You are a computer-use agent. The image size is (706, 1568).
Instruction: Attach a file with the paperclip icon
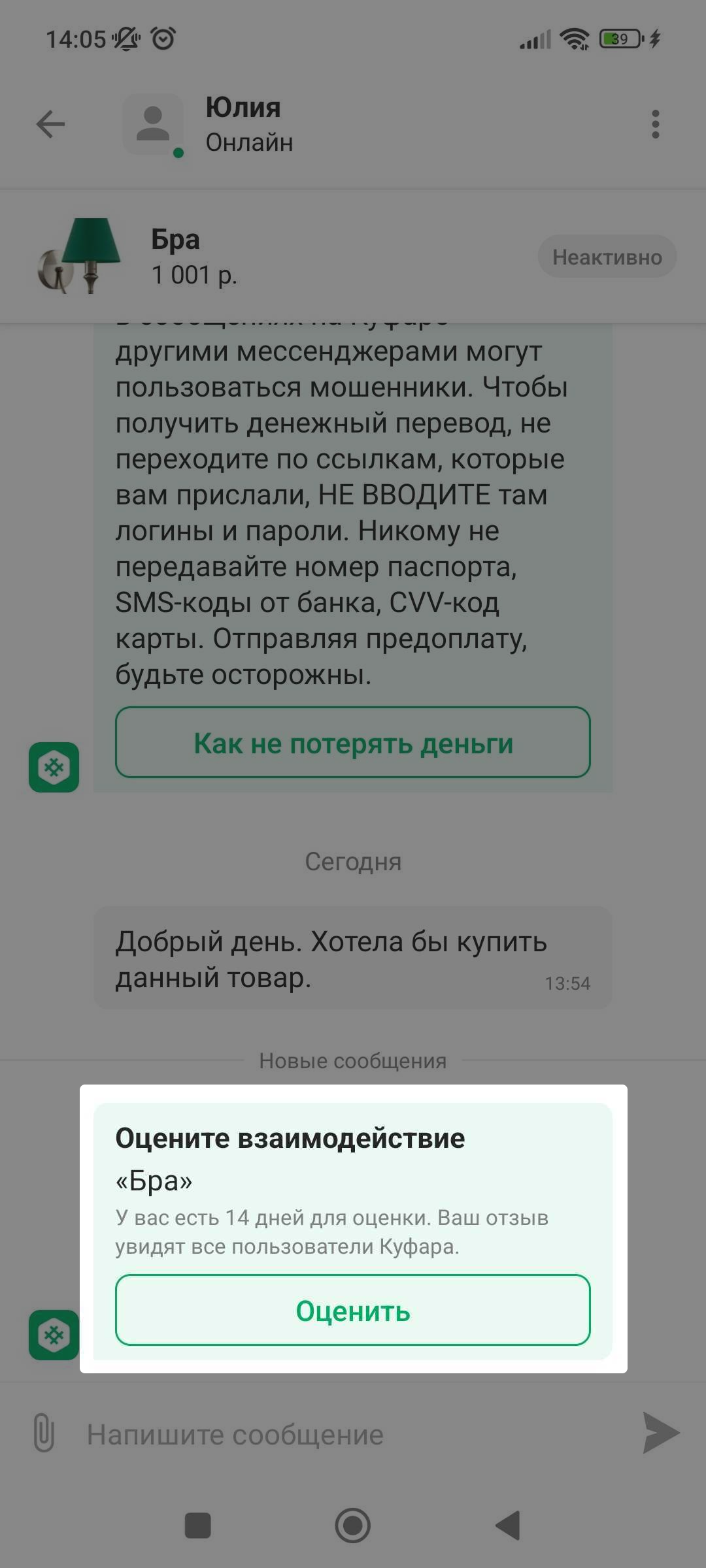coord(44,1433)
